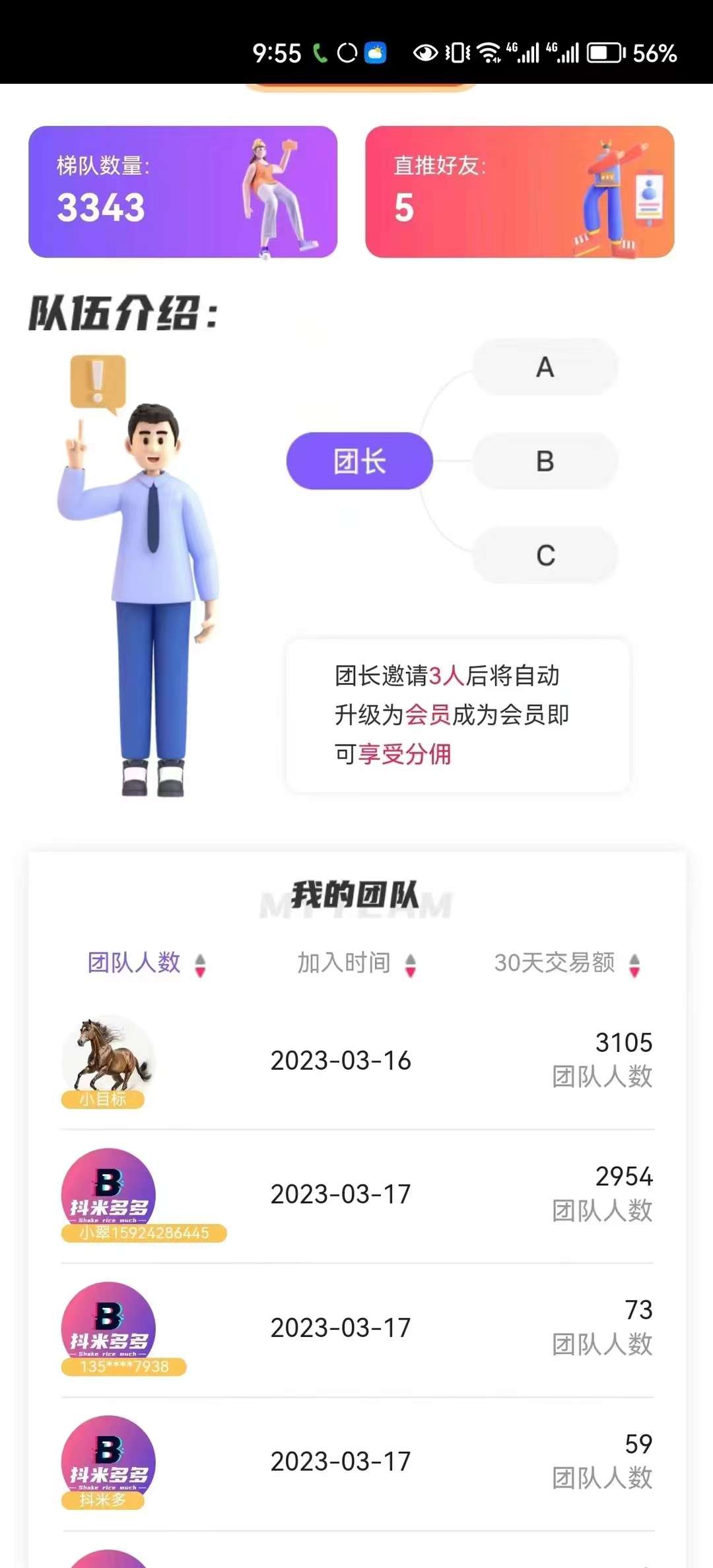Open the 直推好友 5 card

(x=520, y=192)
